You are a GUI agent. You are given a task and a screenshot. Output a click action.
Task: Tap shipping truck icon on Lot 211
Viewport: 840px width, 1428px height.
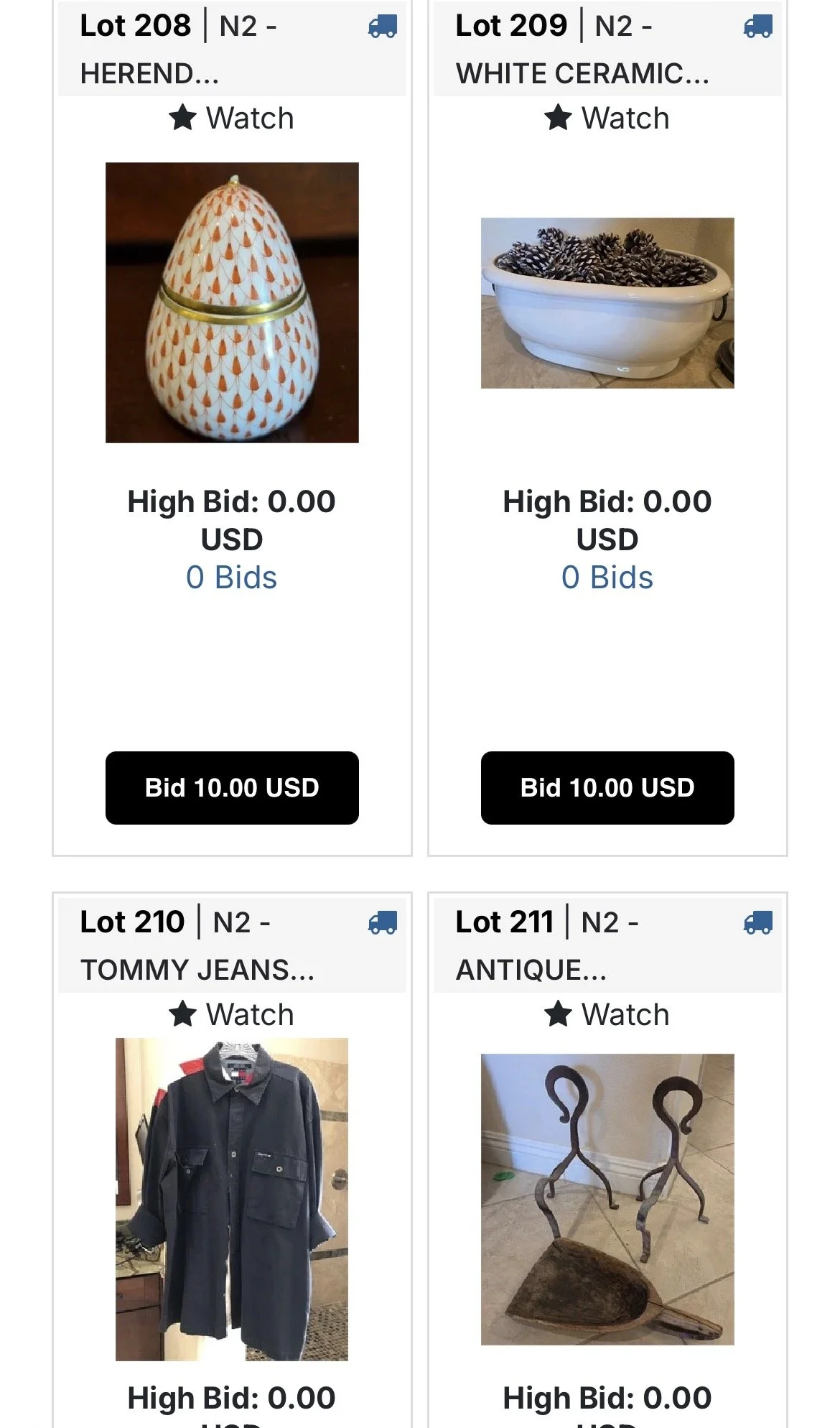pos(758,922)
